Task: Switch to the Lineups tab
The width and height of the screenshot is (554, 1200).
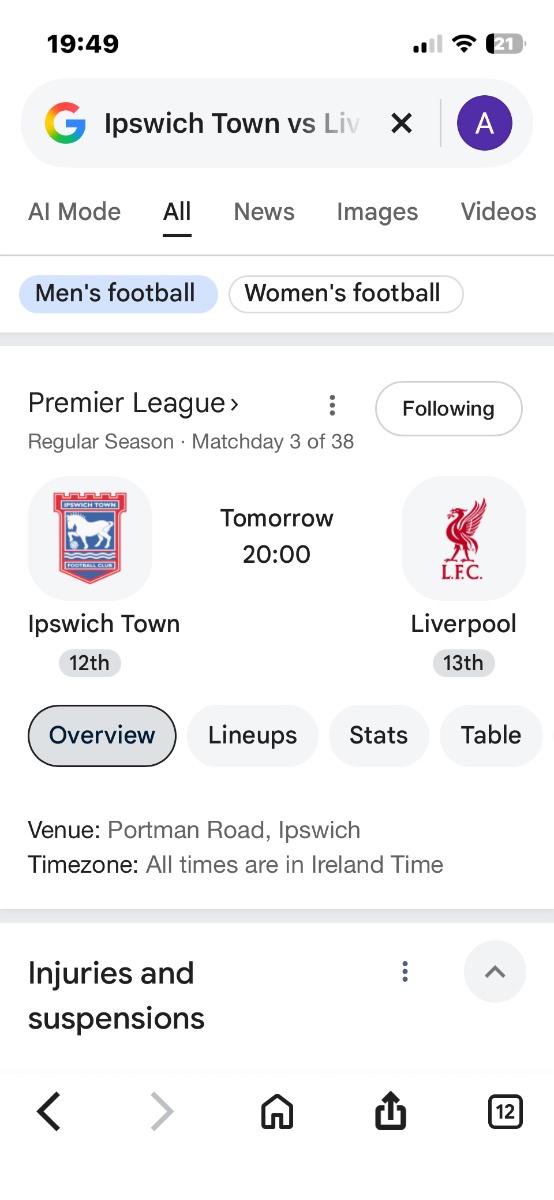Action: click(252, 736)
